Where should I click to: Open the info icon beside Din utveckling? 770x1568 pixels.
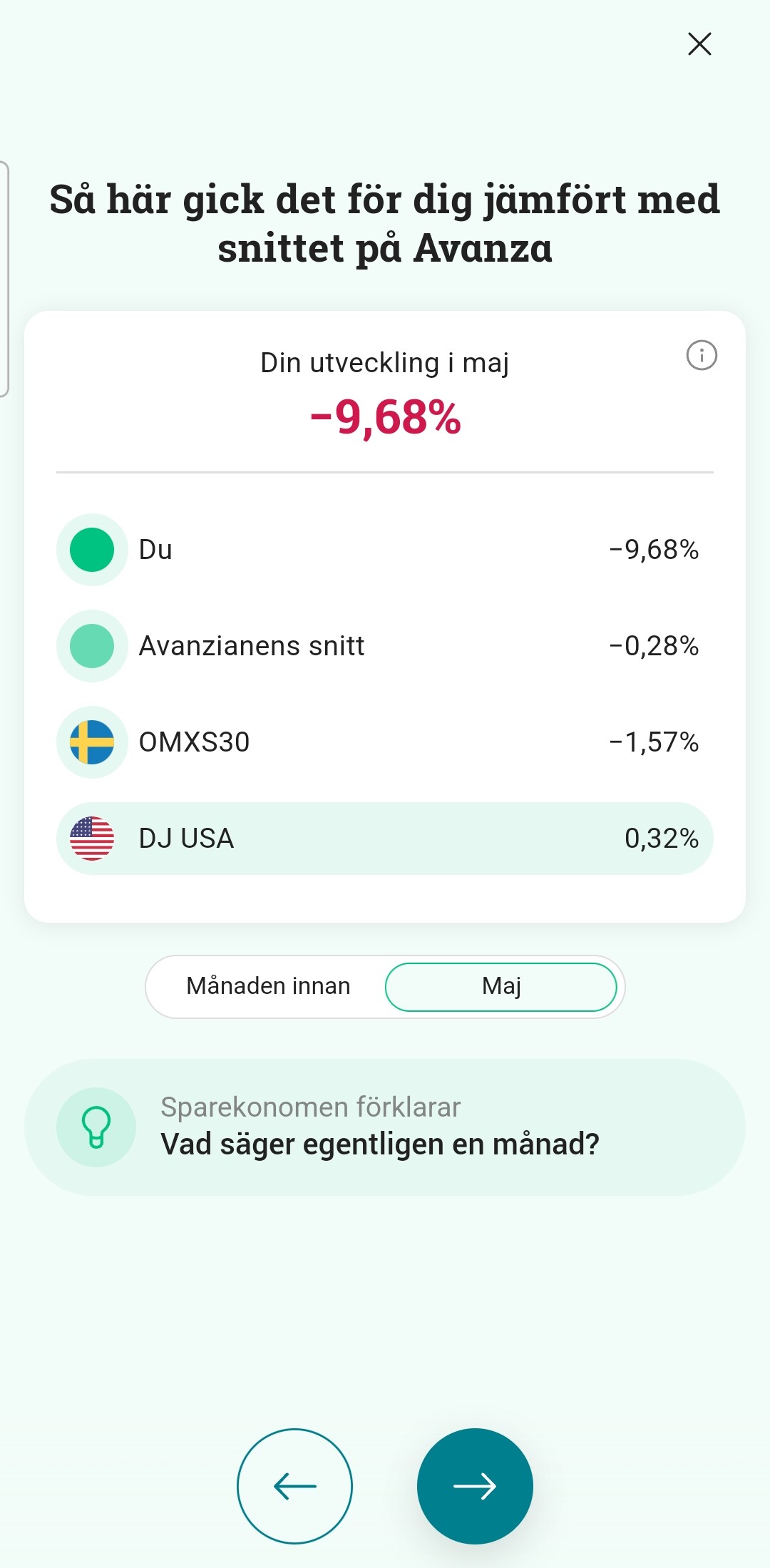[702, 355]
